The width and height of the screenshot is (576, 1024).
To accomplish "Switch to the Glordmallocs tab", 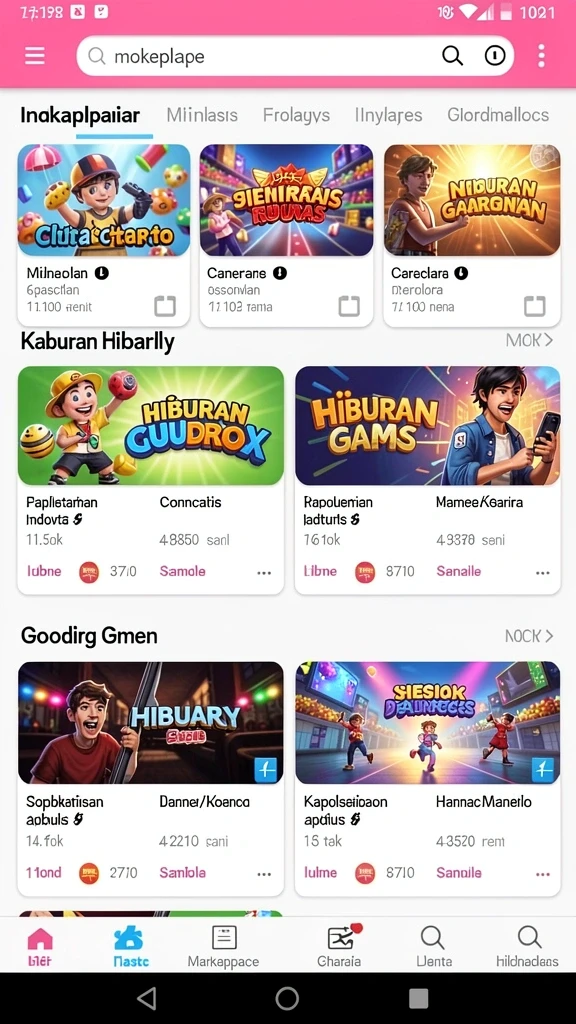I will point(498,116).
